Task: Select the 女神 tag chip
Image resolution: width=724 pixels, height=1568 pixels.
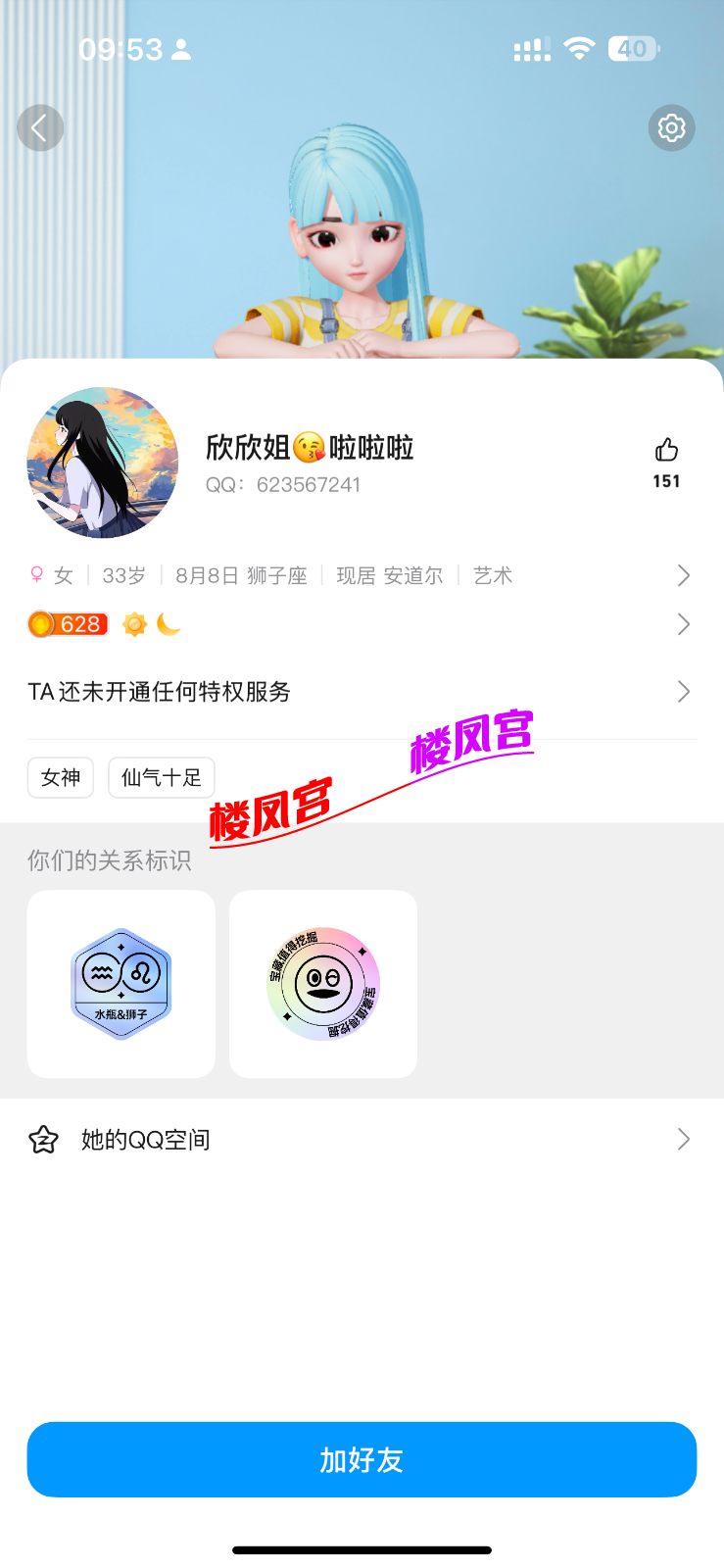Action: click(x=61, y=778)
